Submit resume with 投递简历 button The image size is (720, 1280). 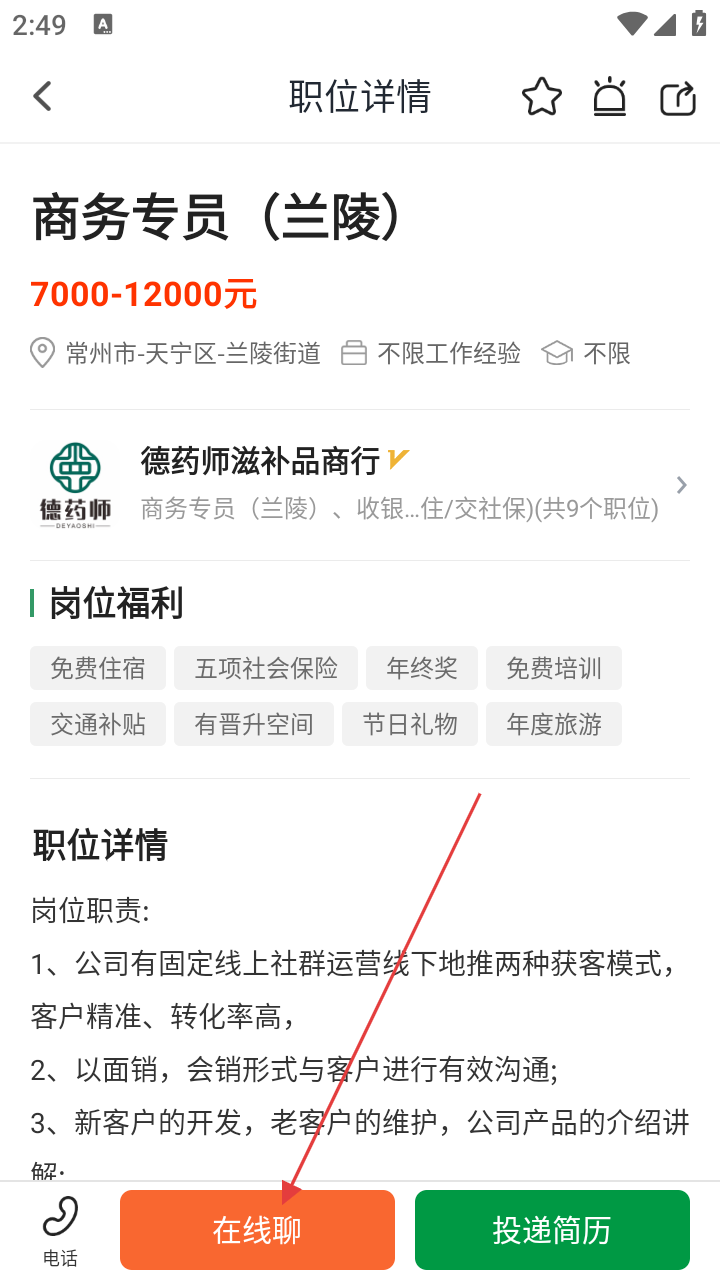coord(552,1230)
